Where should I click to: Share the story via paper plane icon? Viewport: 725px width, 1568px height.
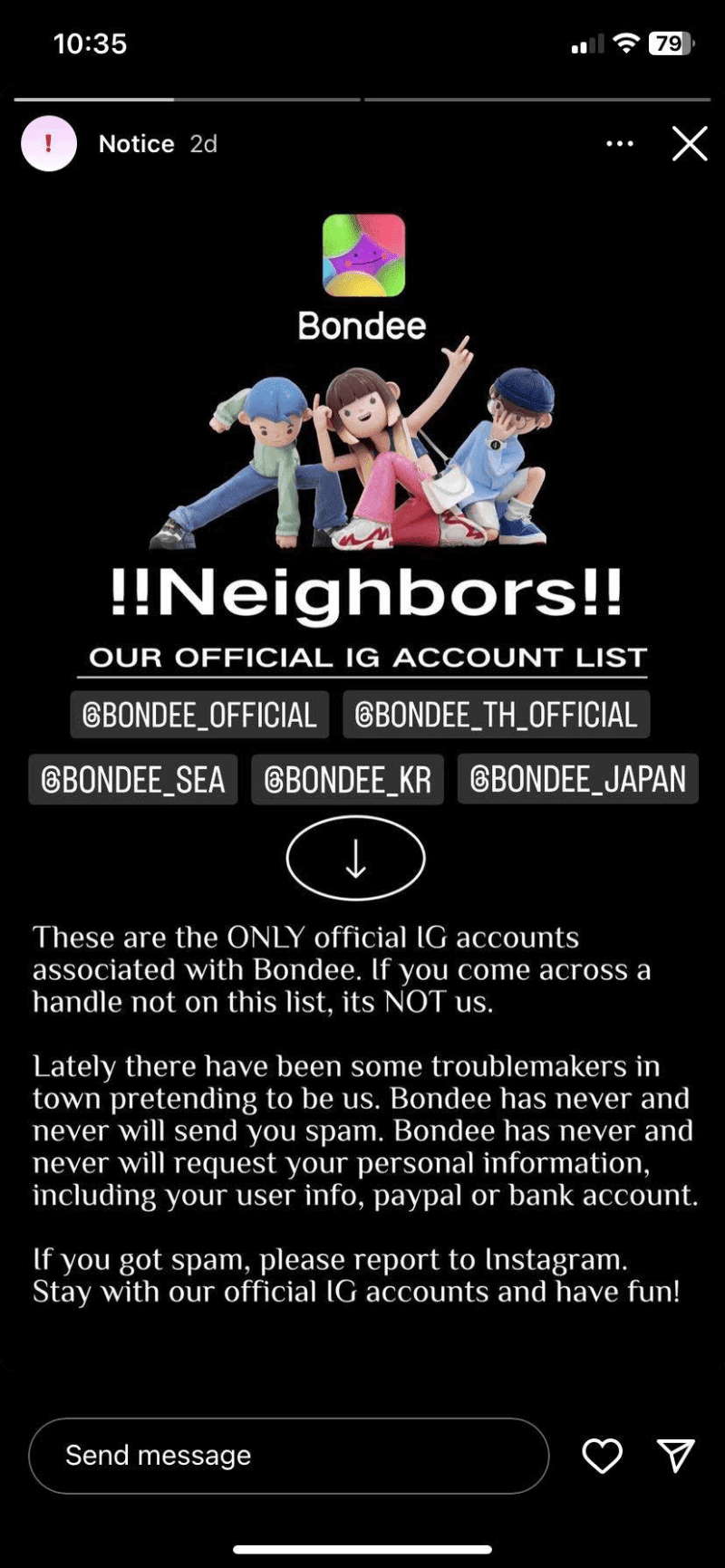pos(675,1455)
